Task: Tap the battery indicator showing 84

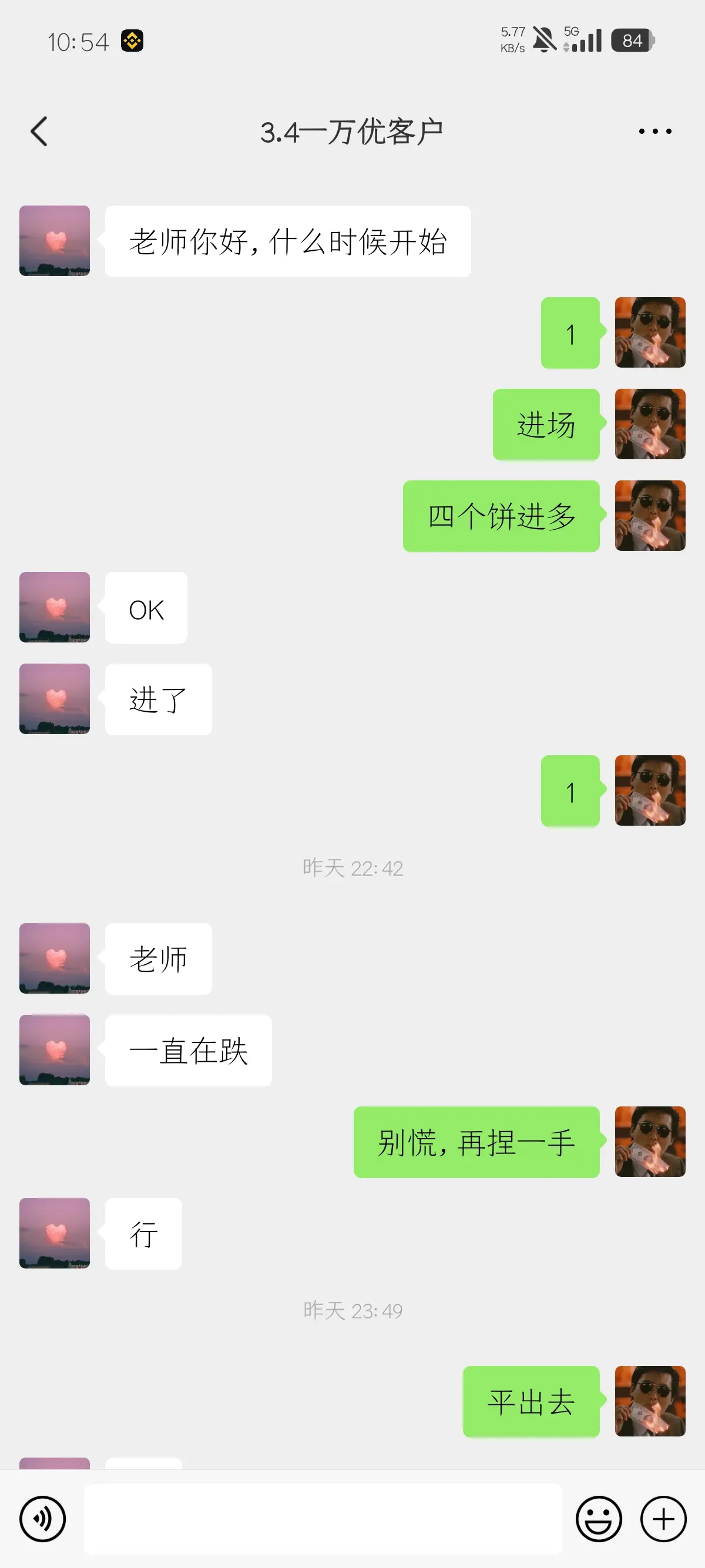Action: (633, 40)
